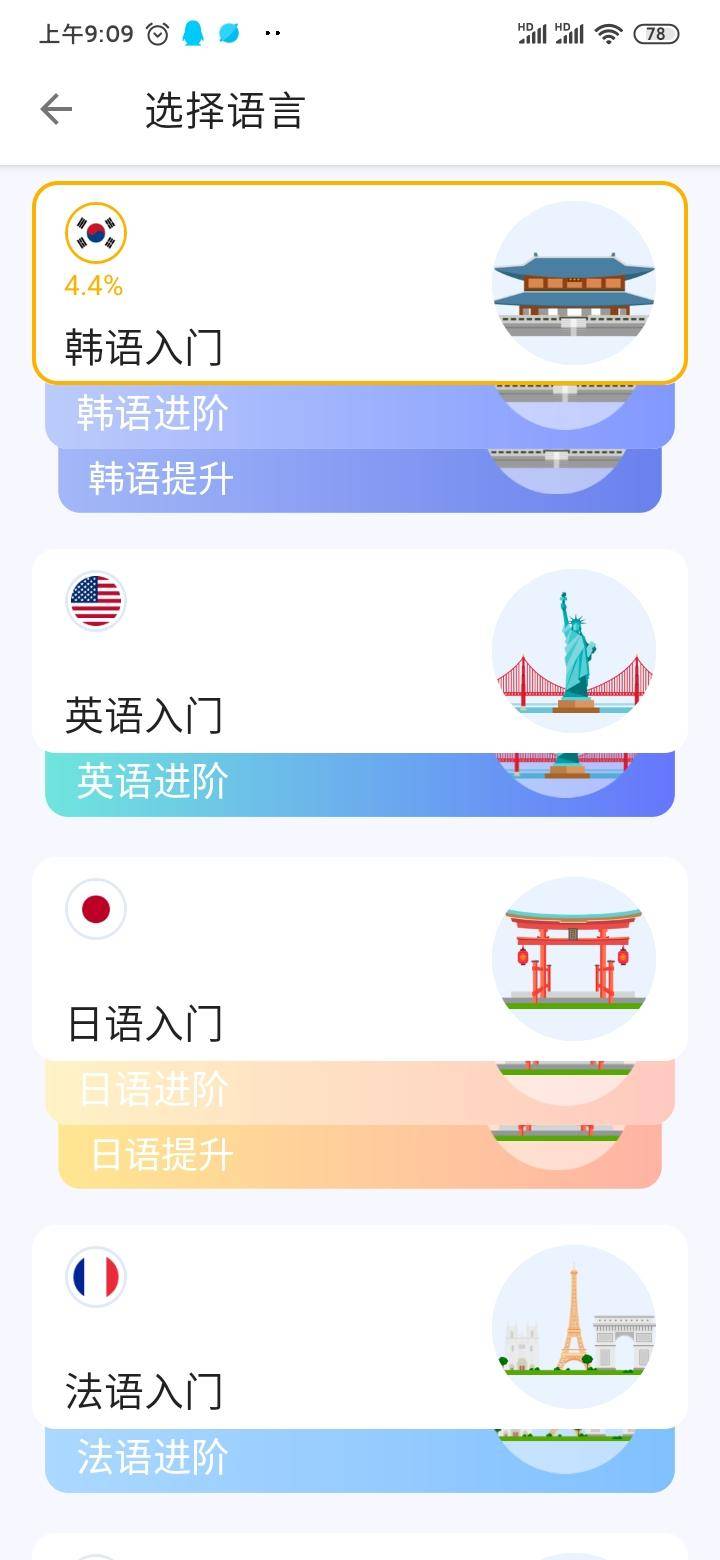
Task: Expand the 韩语进阶 course entry
Action: coord(360,413)
